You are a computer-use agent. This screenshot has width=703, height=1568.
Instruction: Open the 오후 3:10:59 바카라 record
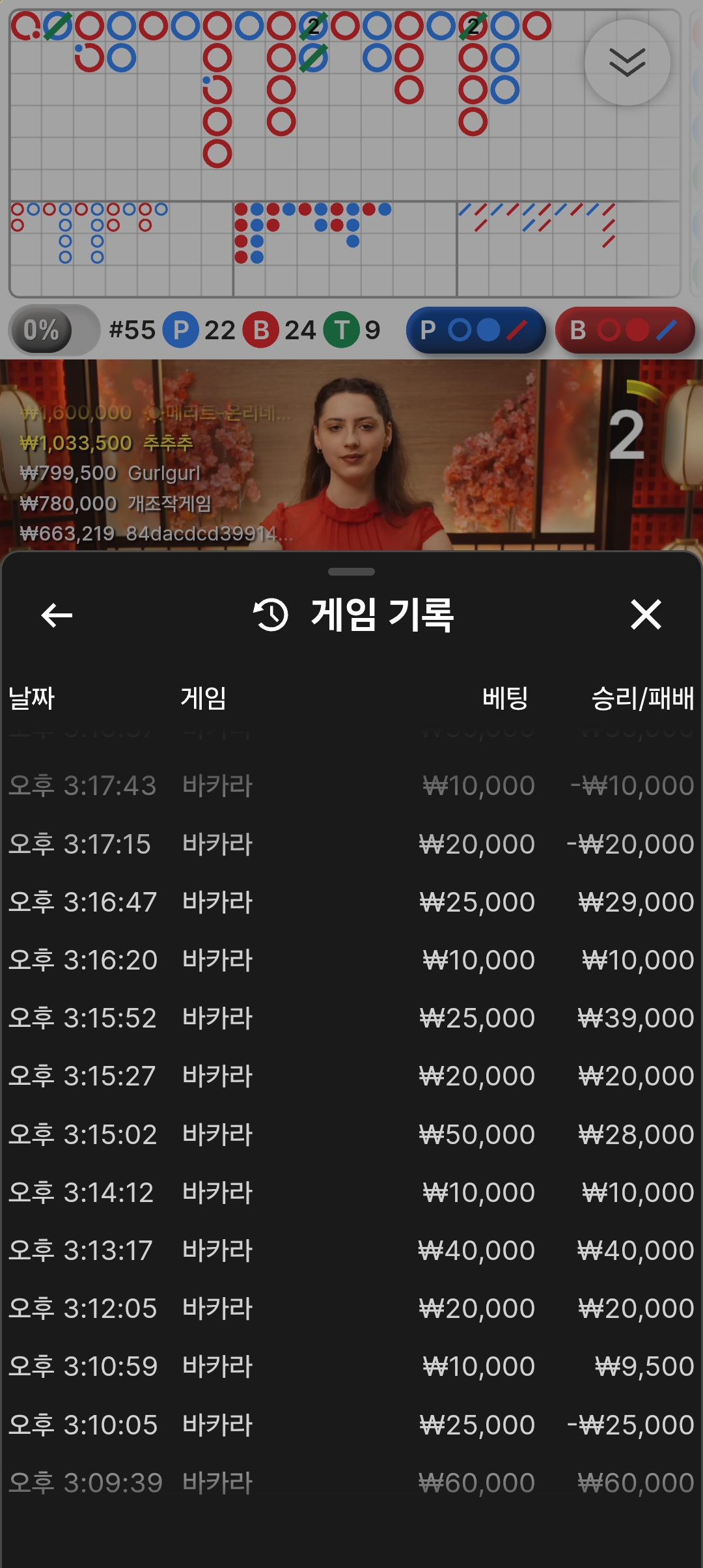351,1366
